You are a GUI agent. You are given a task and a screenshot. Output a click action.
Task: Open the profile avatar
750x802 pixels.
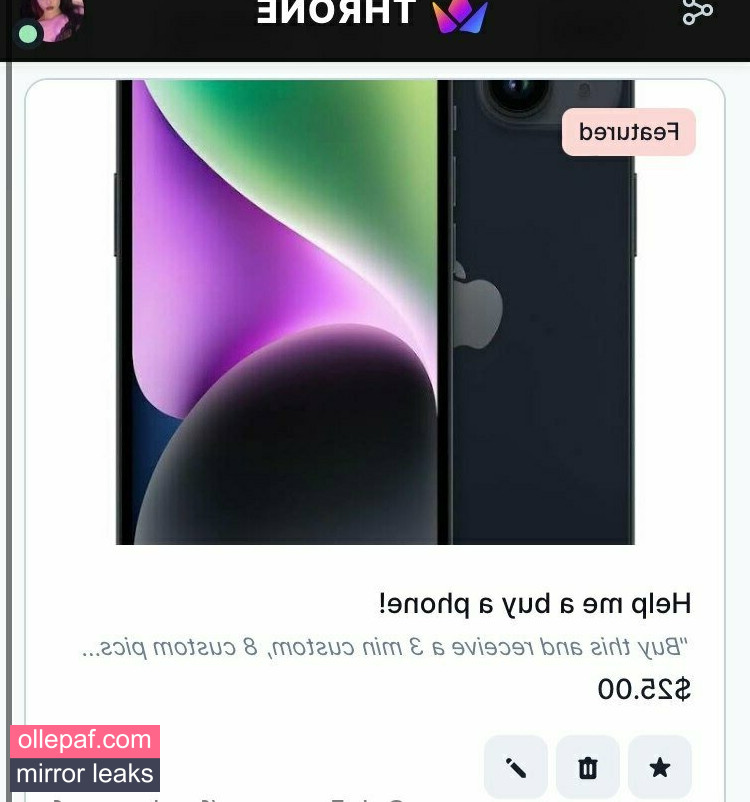(x=50, y=18)
